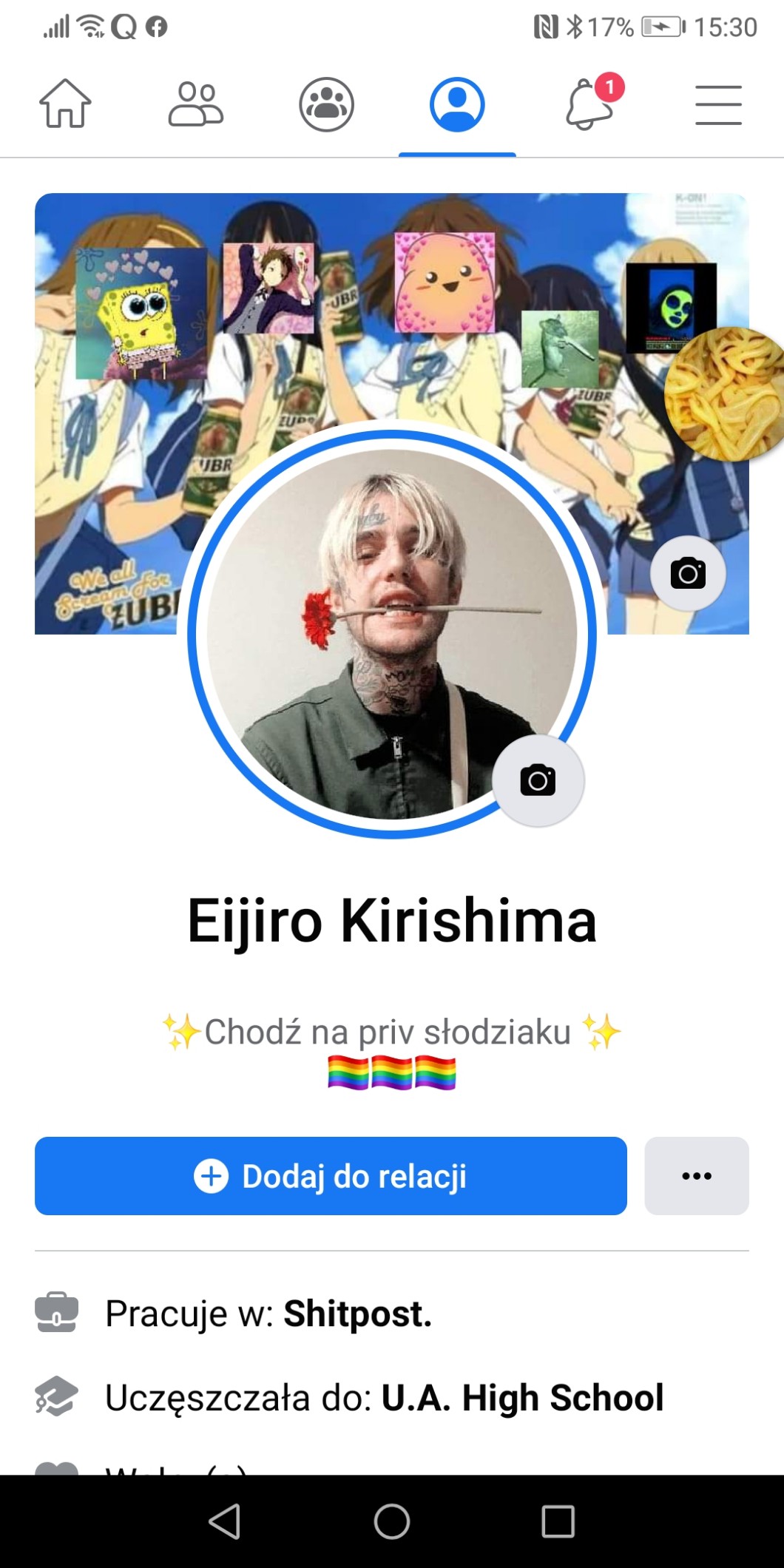Tap the system home button
Screen dimensions: 784x1568
pyautogui.click(x=392, y=1521)
